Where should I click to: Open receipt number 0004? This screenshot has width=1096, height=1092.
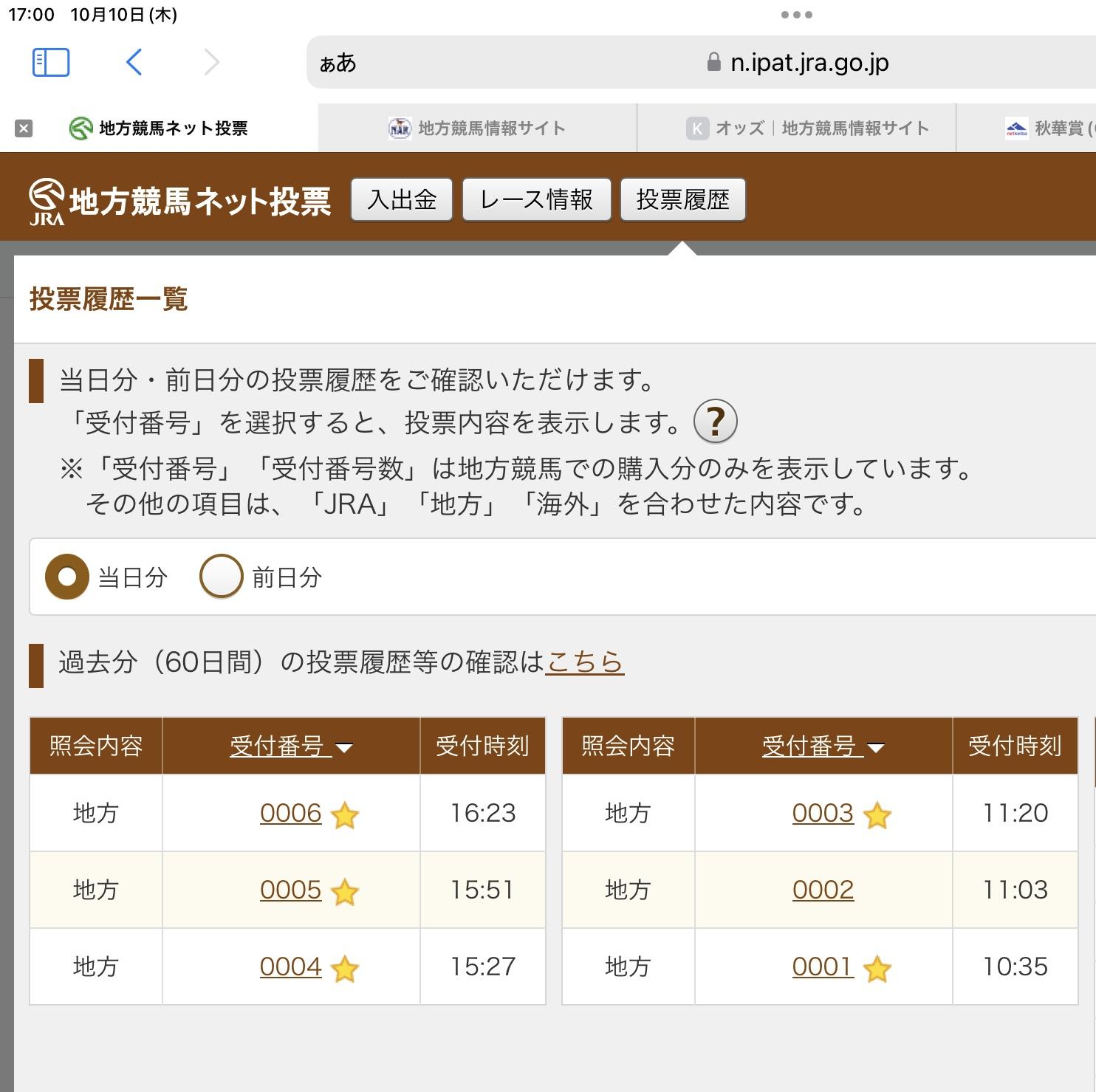click(x=290, y=966)
